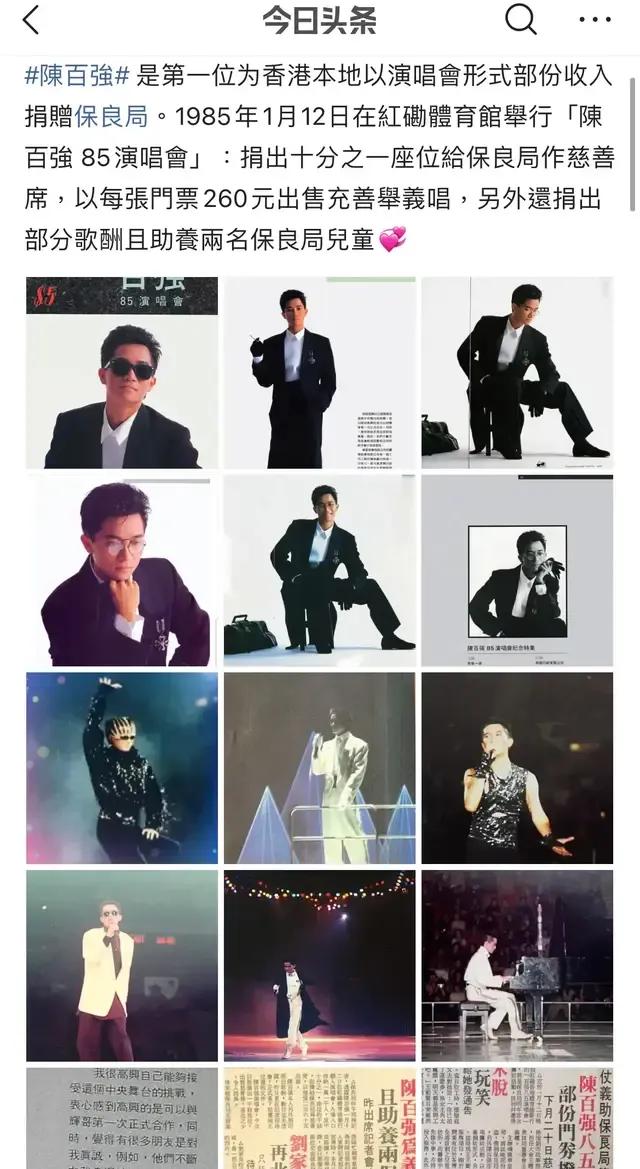Go back using the top-left arrow
The image size is (640, 1169).
click(31, 20)
